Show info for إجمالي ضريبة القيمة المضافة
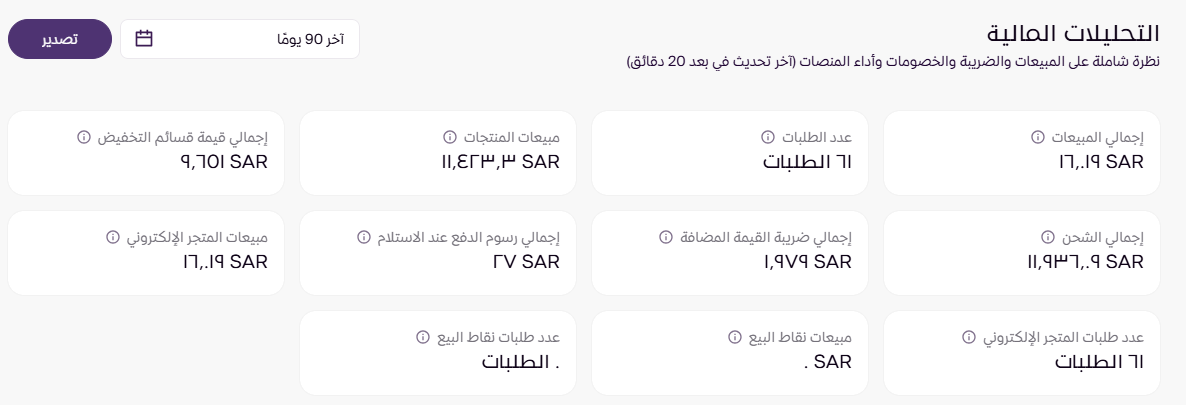The image size is (1186, 405). pyautogui.click(x=666, y=238)
